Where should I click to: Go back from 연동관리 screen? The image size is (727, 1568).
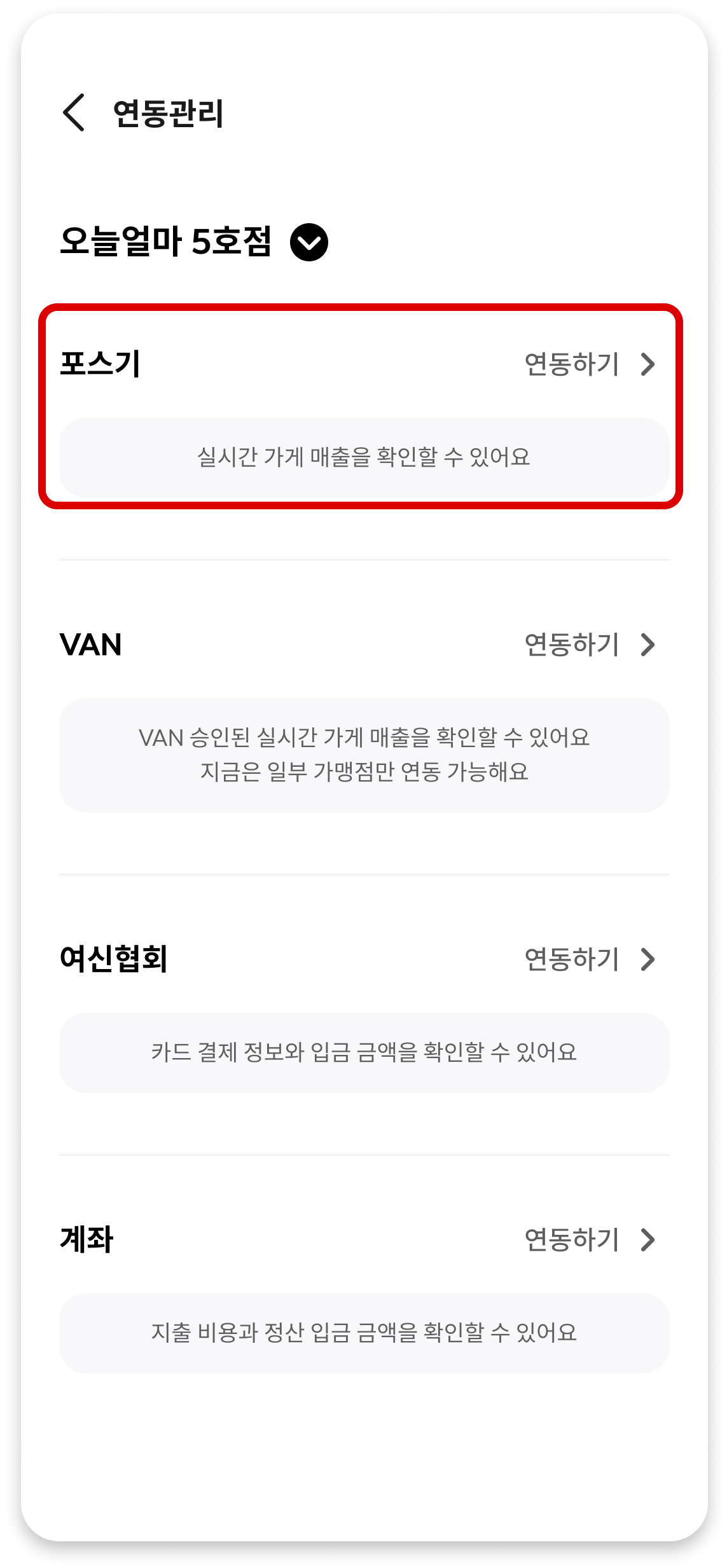[74, 113]
